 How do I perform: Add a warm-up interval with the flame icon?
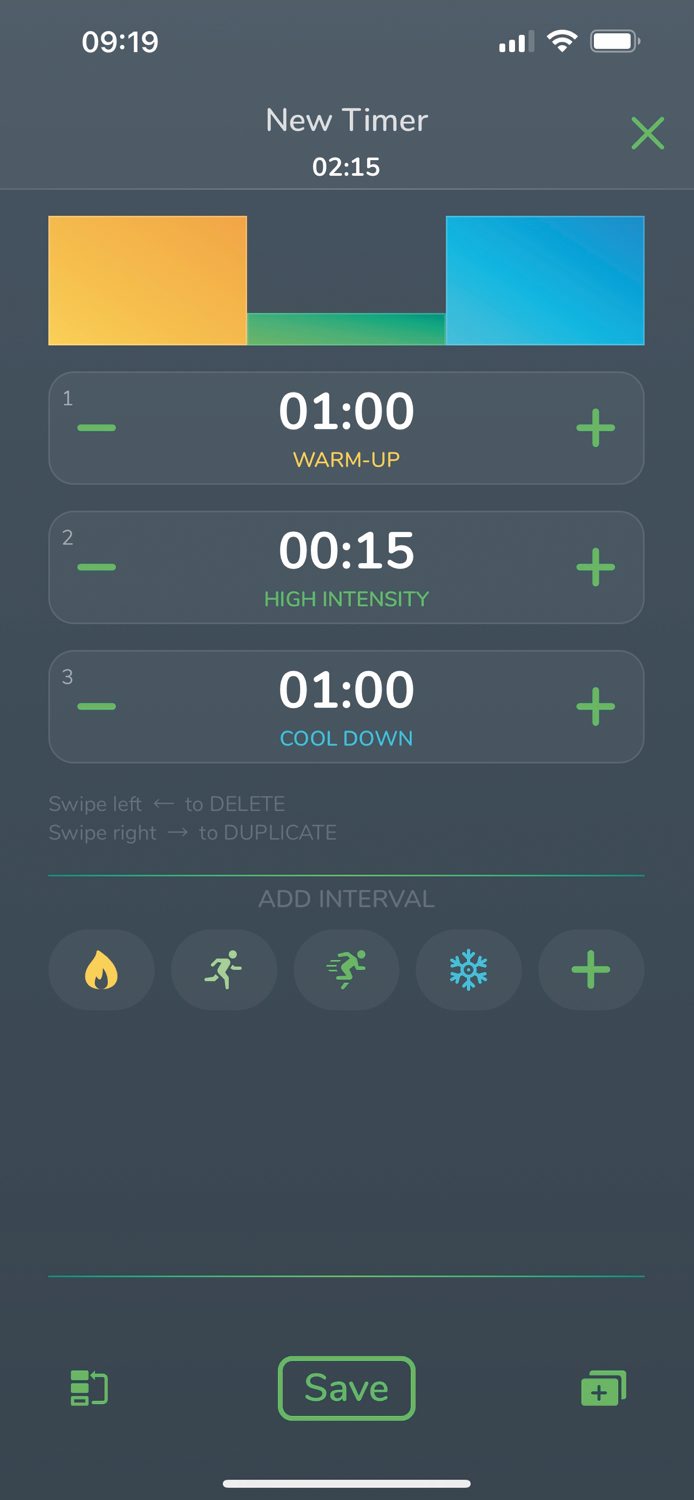[x=101, y=970]
